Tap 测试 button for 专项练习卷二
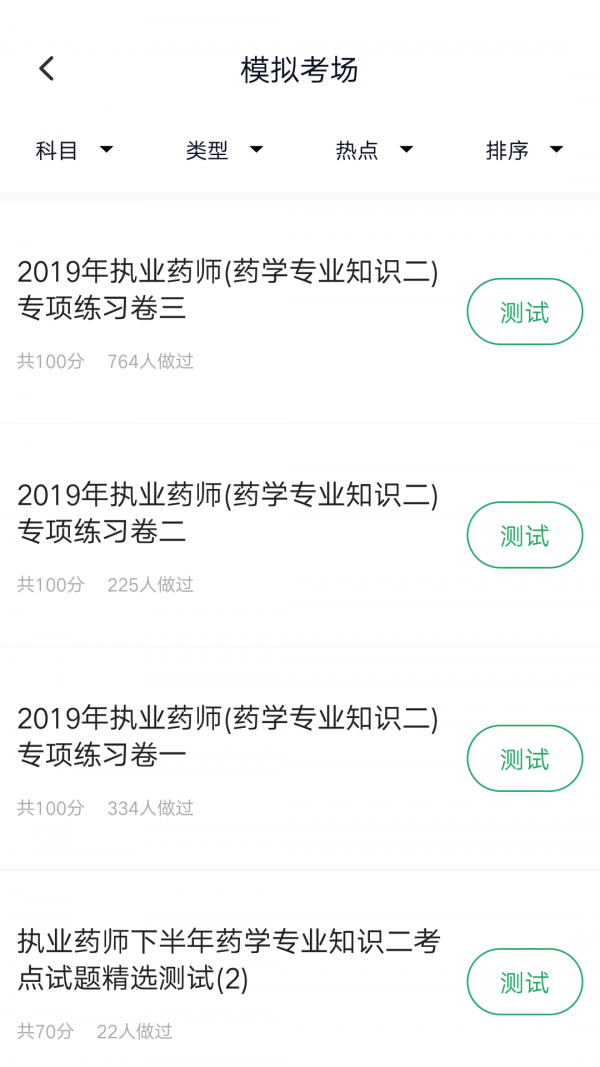This screenshot has width=600, height=1067. (x=524, y=535)
